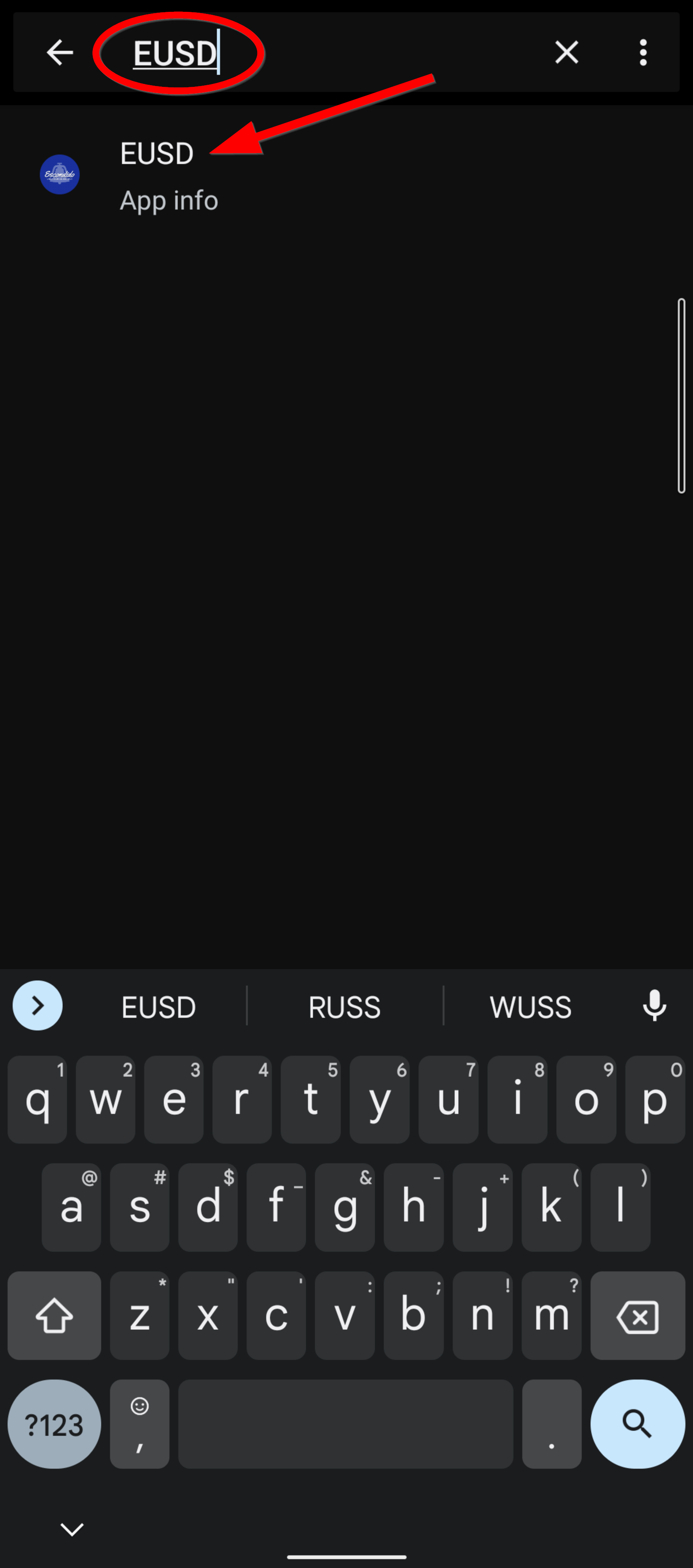Expand the keyboard suggestion strip arrow

(37, 1006)
